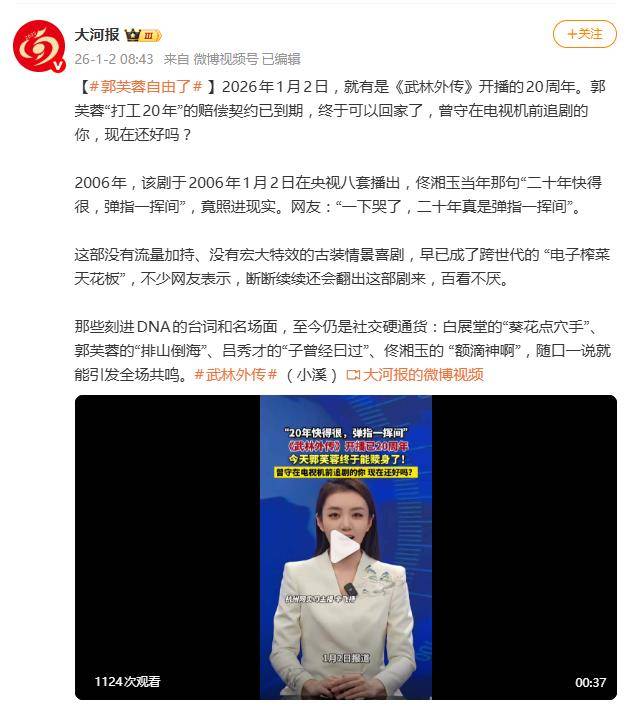Image resolution: width=634 pixels, height=721 pixels.
Task: Open the 大河报 account name
Action: click(x=97, y=35)
